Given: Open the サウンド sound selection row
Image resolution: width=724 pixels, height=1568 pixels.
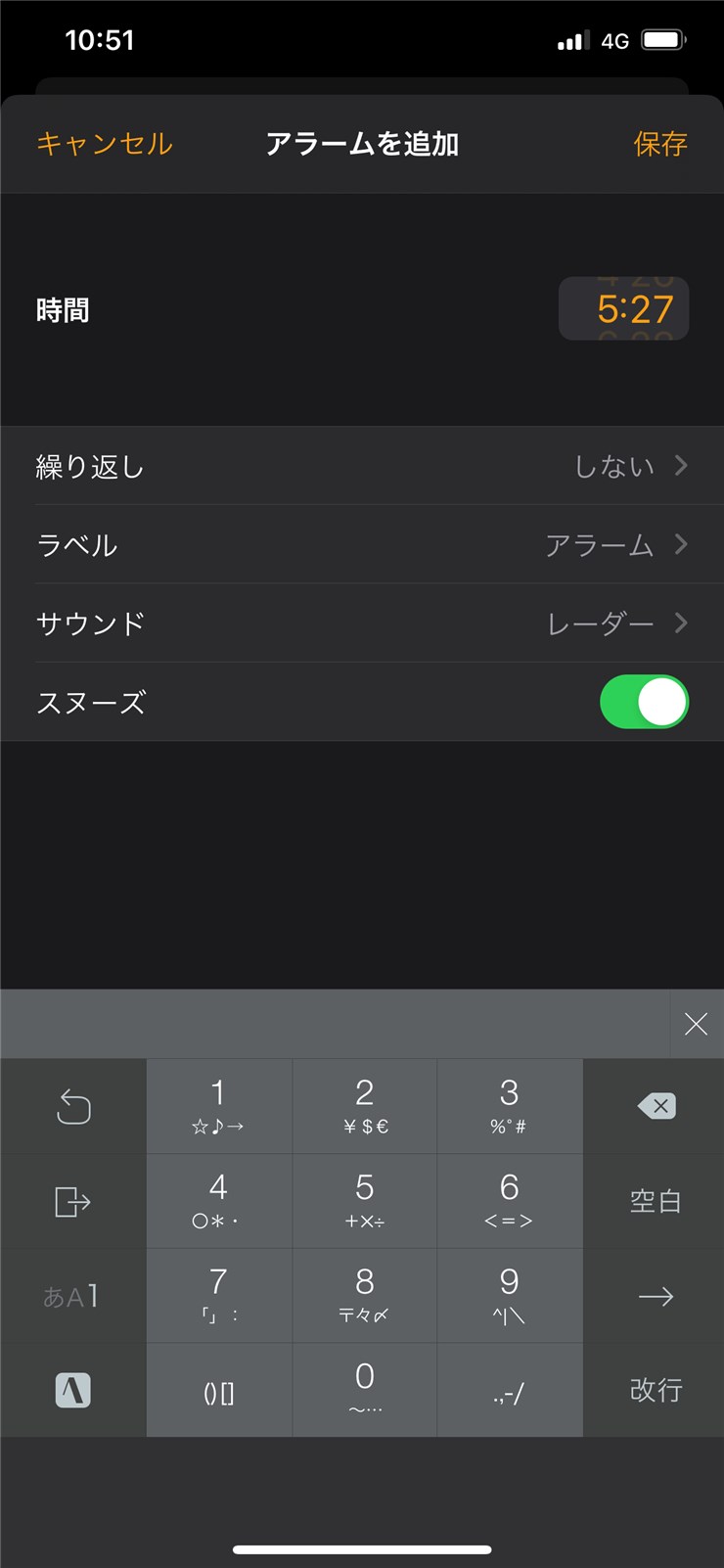Looking at the screenshot, I should coord(362,623).
